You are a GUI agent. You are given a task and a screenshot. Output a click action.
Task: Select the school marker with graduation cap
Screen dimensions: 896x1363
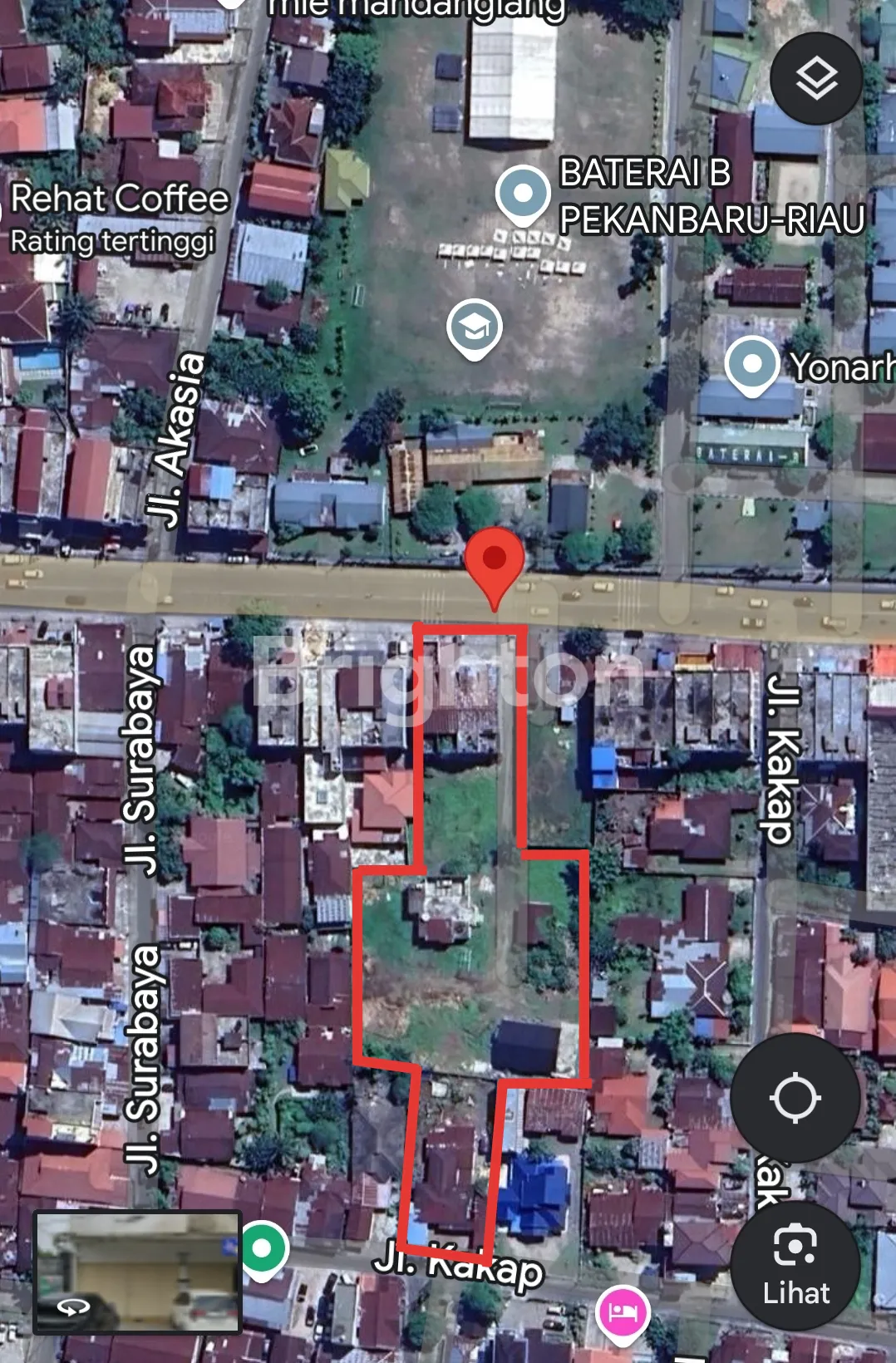pyautogui.click(x=474, y=329)
